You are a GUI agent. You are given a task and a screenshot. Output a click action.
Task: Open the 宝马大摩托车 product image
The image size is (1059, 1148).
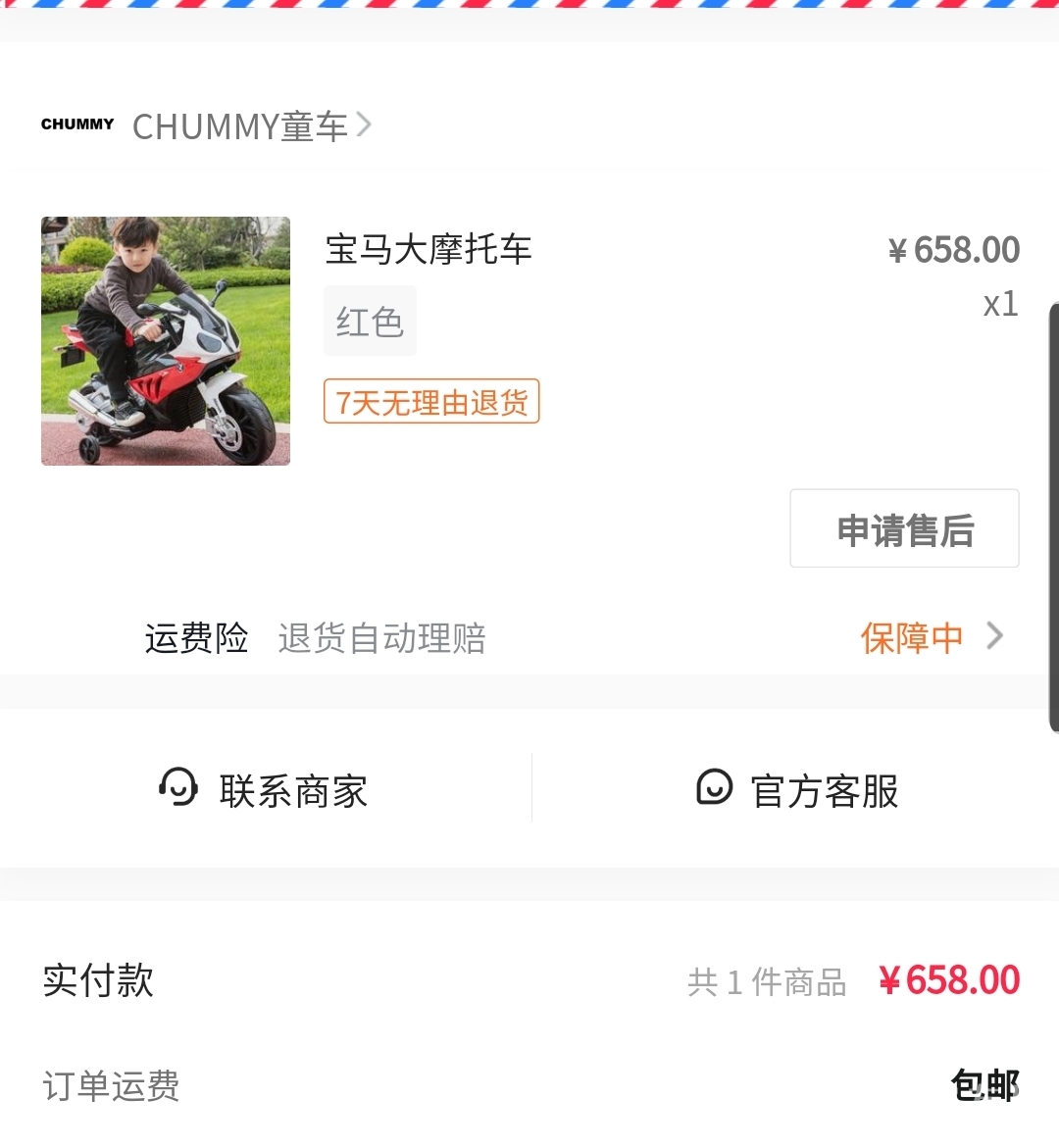pos(166,341)
